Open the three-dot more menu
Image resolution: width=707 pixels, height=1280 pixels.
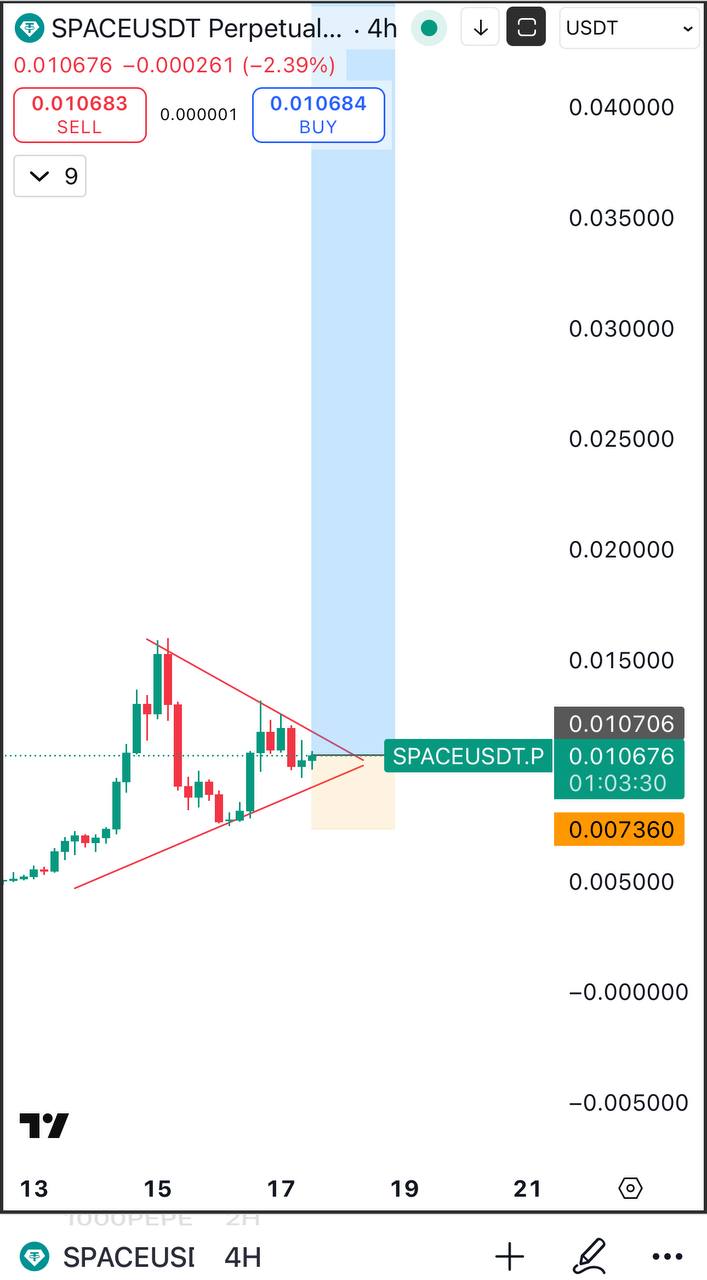[x=667, y=1256]
